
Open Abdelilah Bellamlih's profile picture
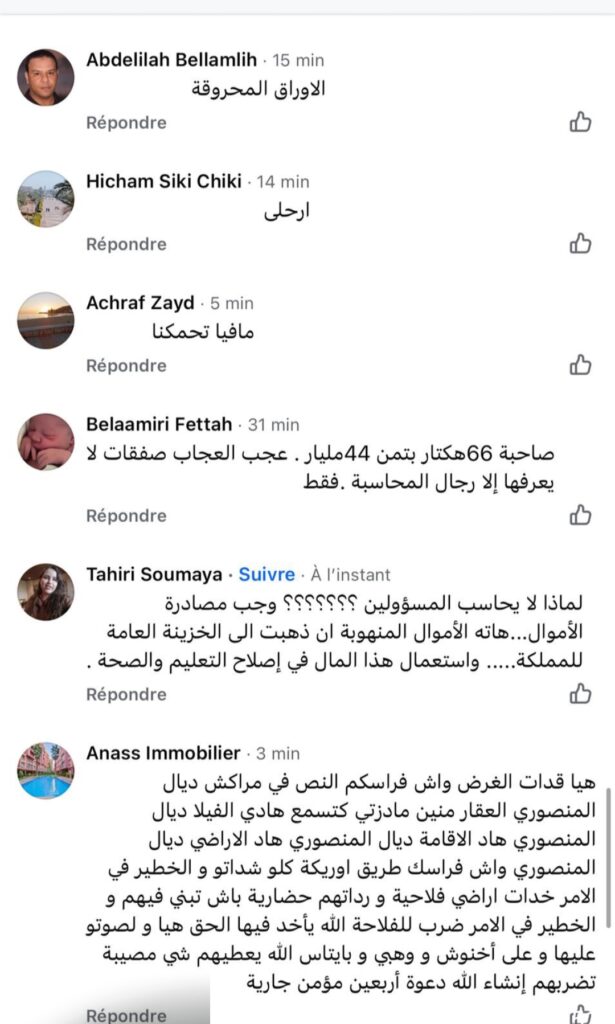pos(46,77)
